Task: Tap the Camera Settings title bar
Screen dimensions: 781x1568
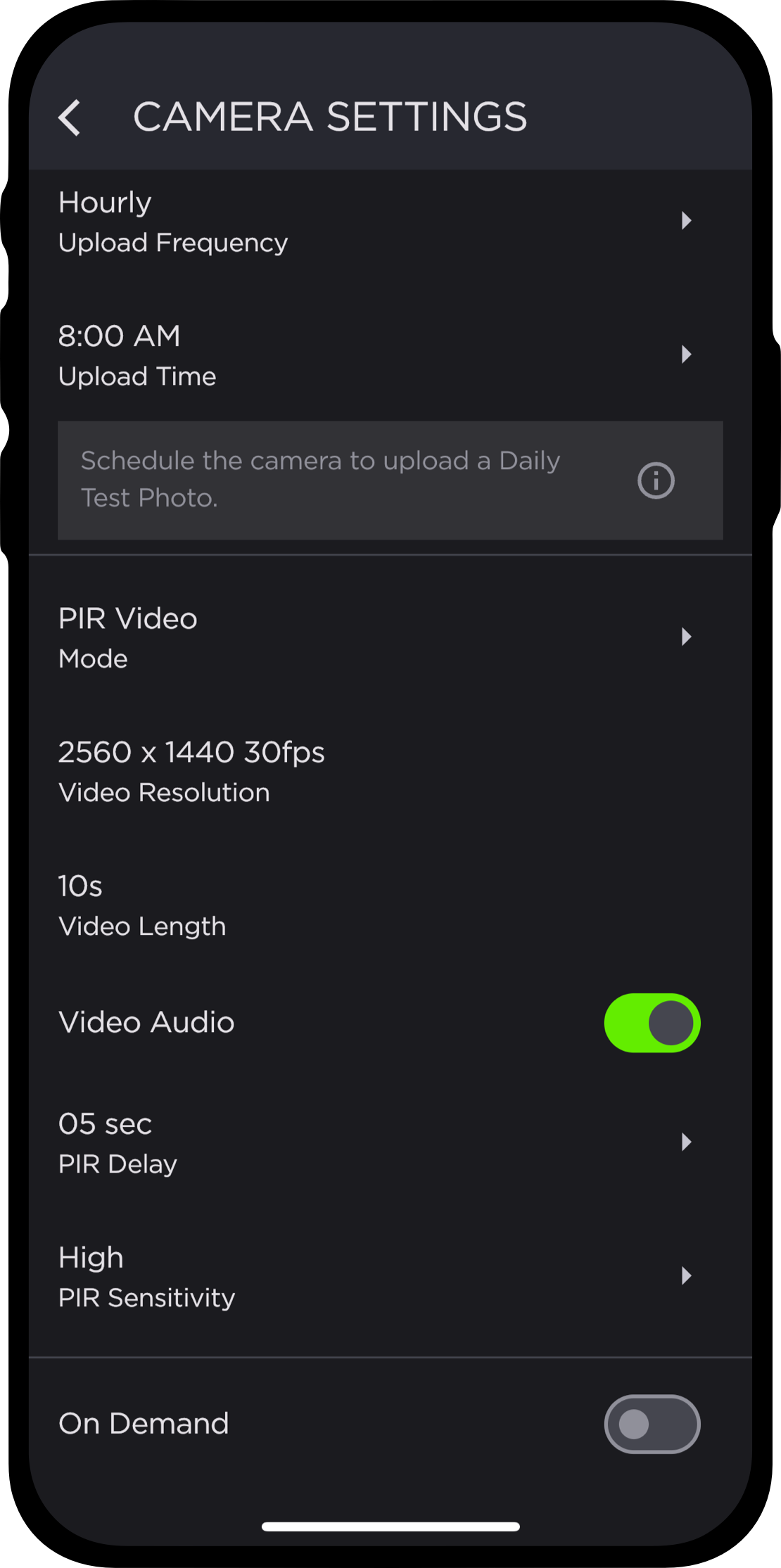Action: (x=331, y=117)
